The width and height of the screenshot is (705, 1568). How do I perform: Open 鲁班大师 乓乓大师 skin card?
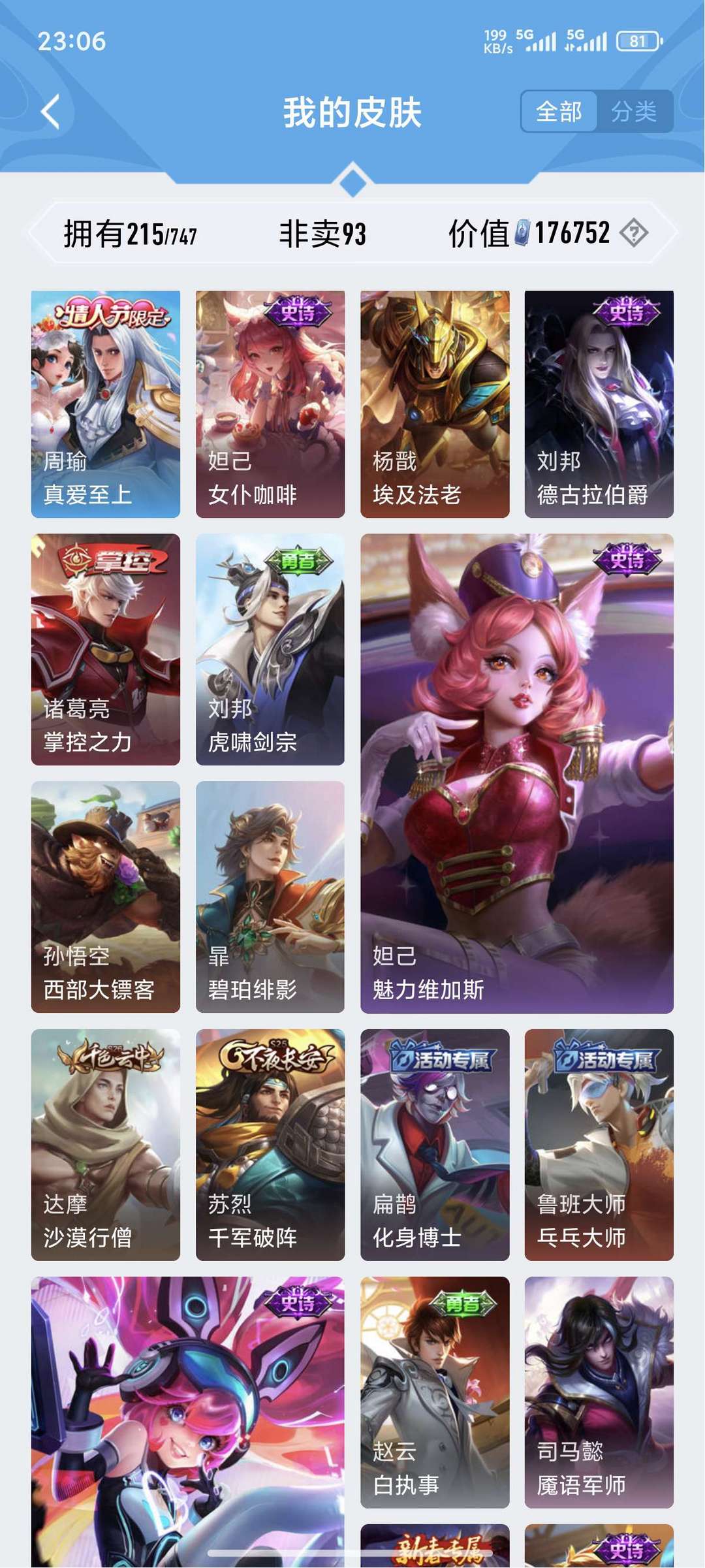599,1144
